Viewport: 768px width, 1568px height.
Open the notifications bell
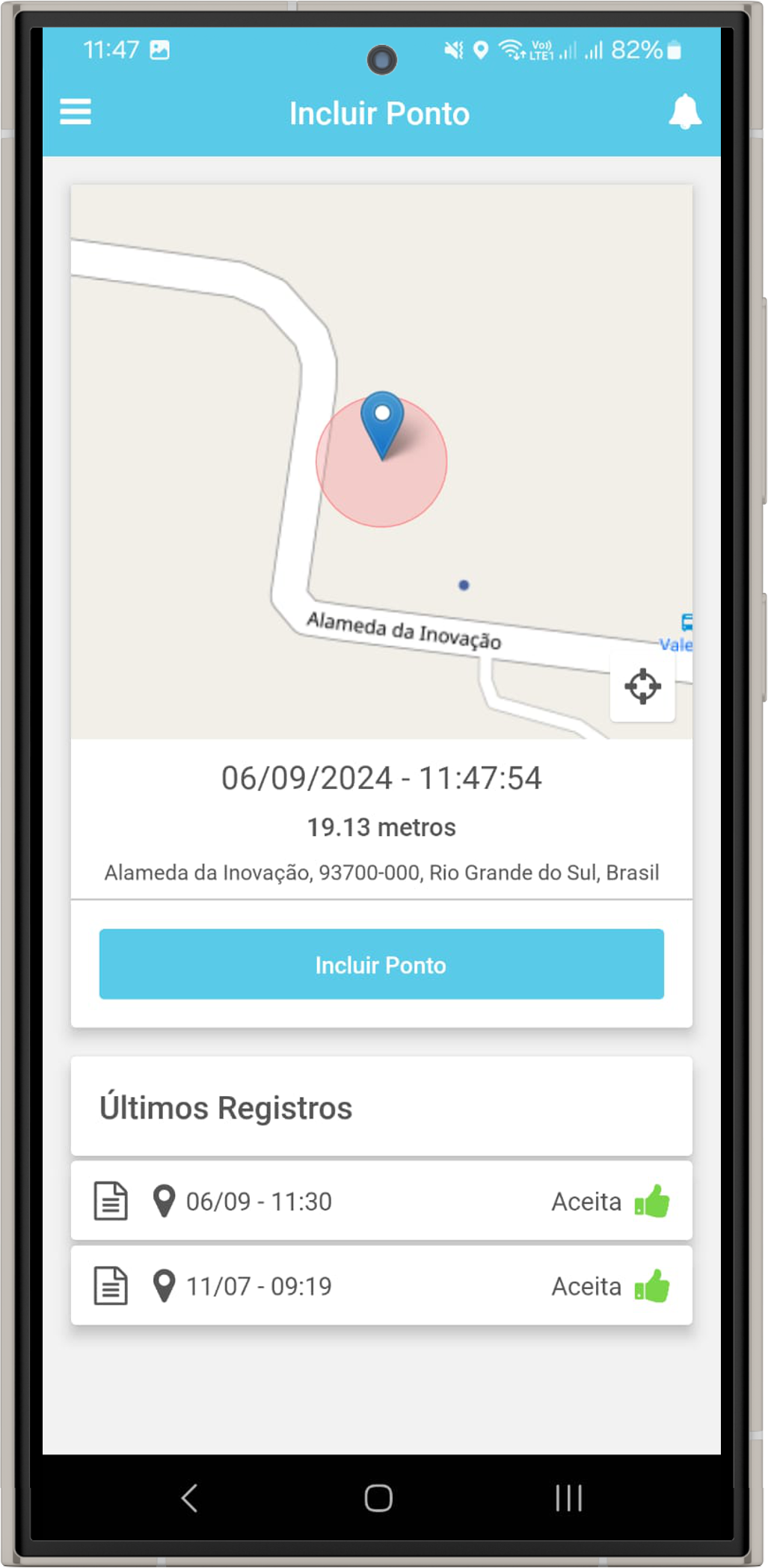click(683, 112)
